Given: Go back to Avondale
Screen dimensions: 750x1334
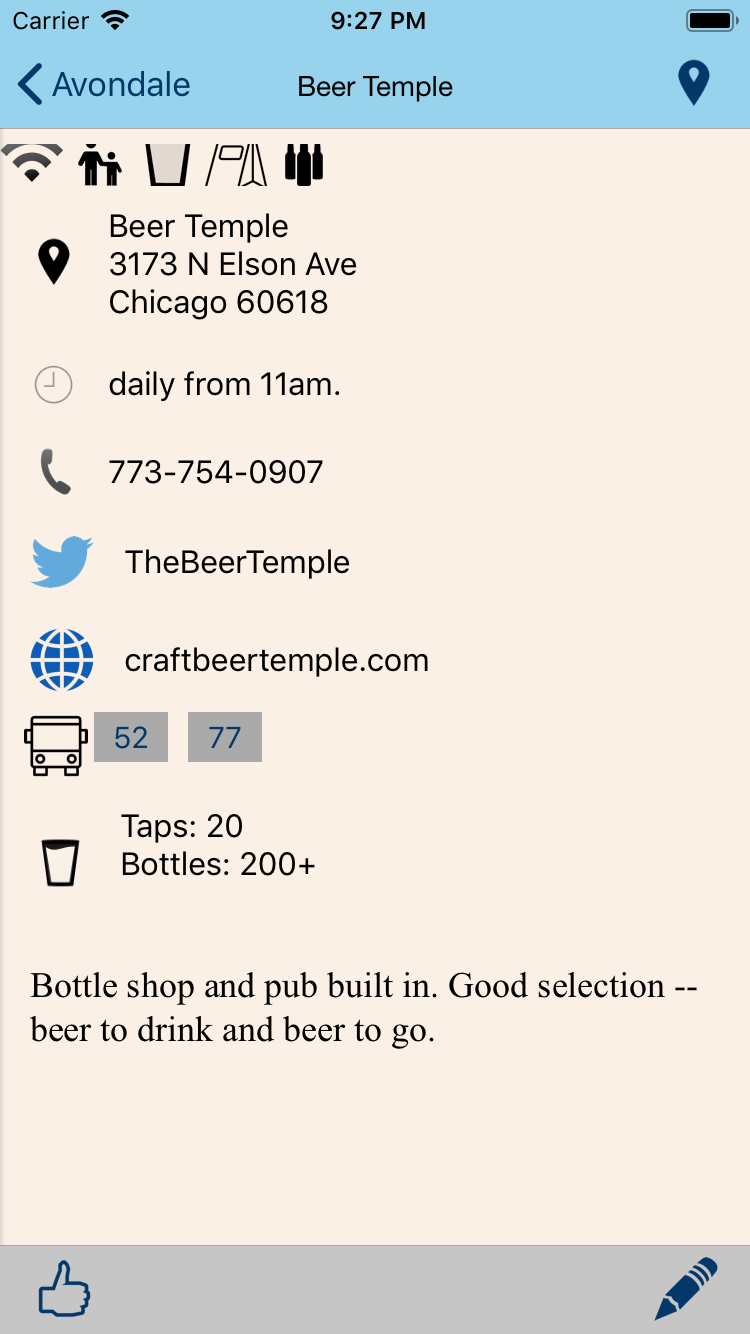Looking at the screenshot, I should coord(104,85).
